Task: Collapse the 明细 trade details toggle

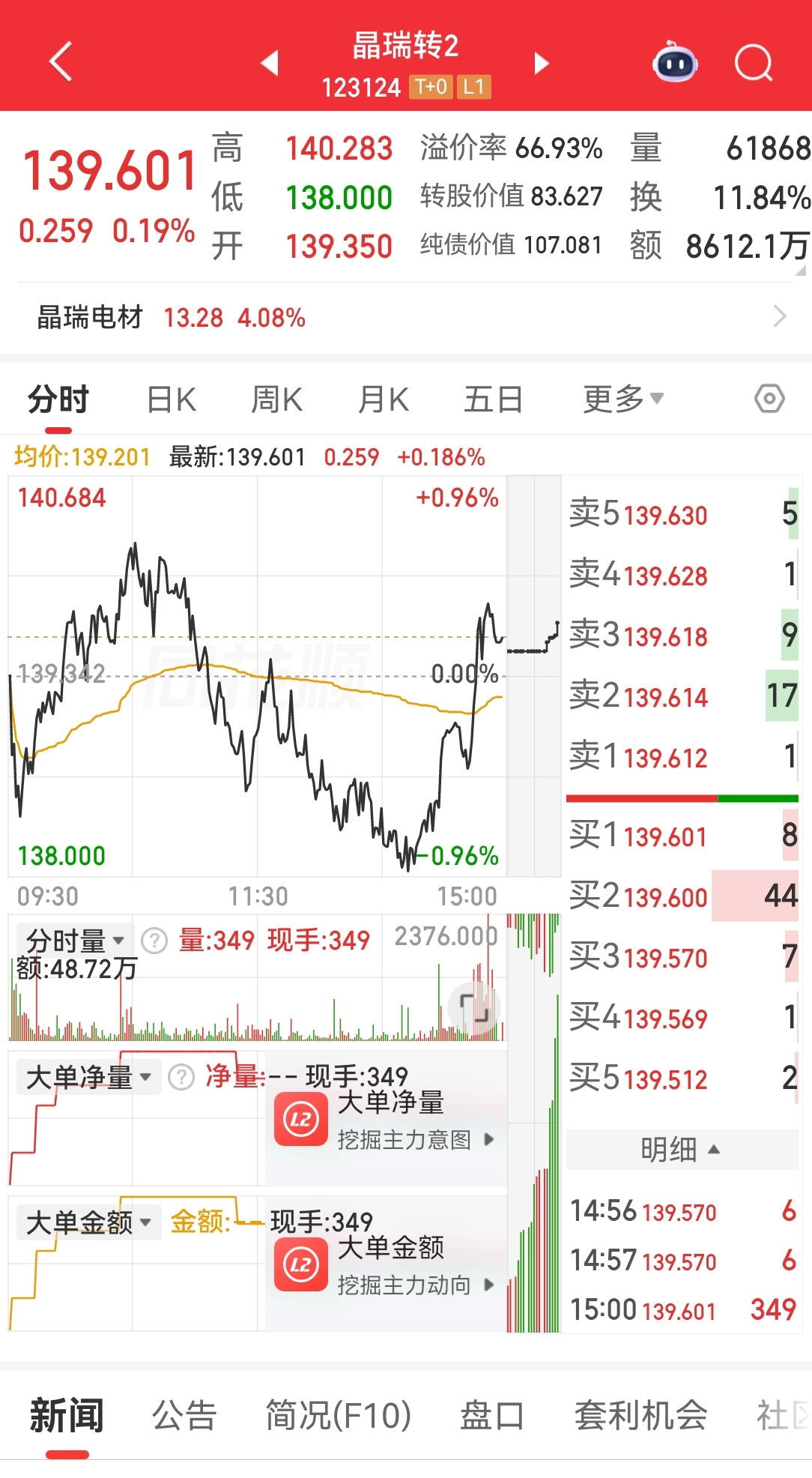Action: pos(682,1149)
